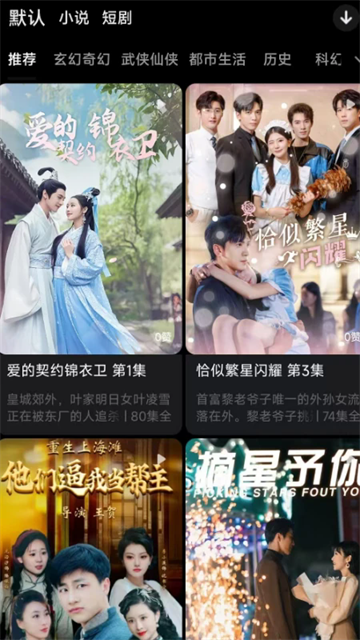Select the 武侠仙侠 category
Image resolution: width=360 pixels, height=640 pixels.
tap(150, 60)
